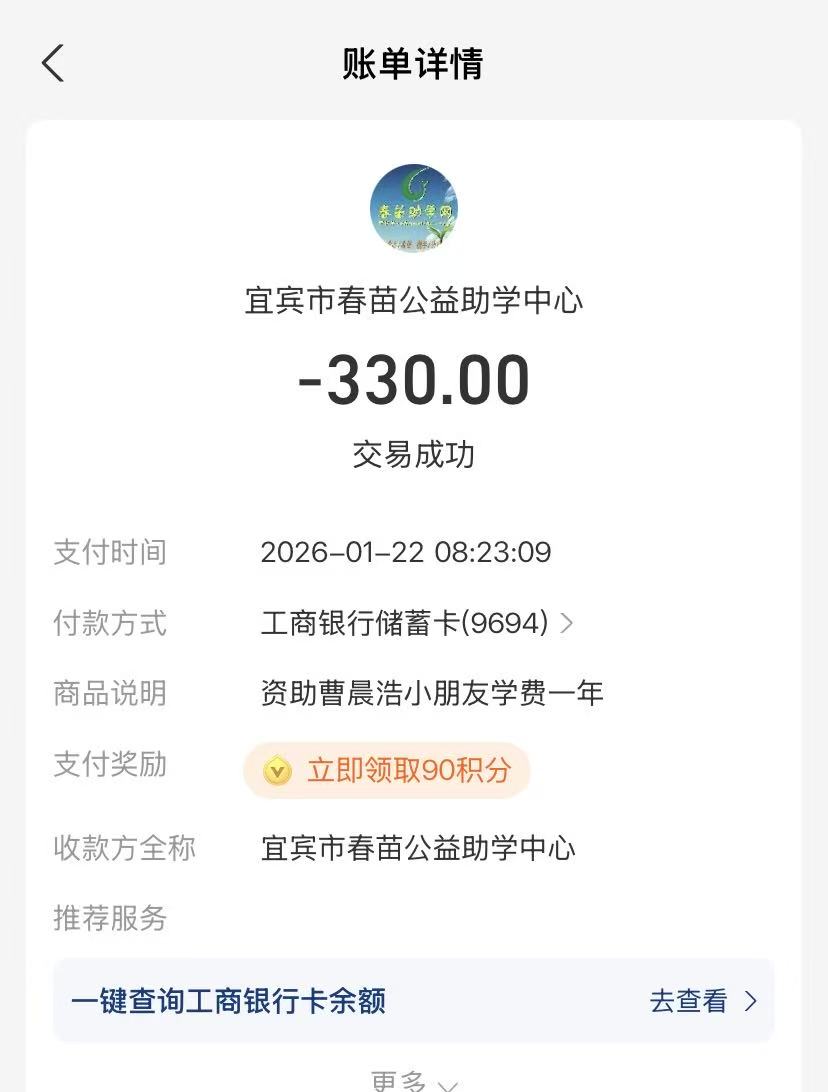This screenshot has width=828, height=1092.
Task: Tap 去查看 to check bank card balance
Action: pos(703,1001)
